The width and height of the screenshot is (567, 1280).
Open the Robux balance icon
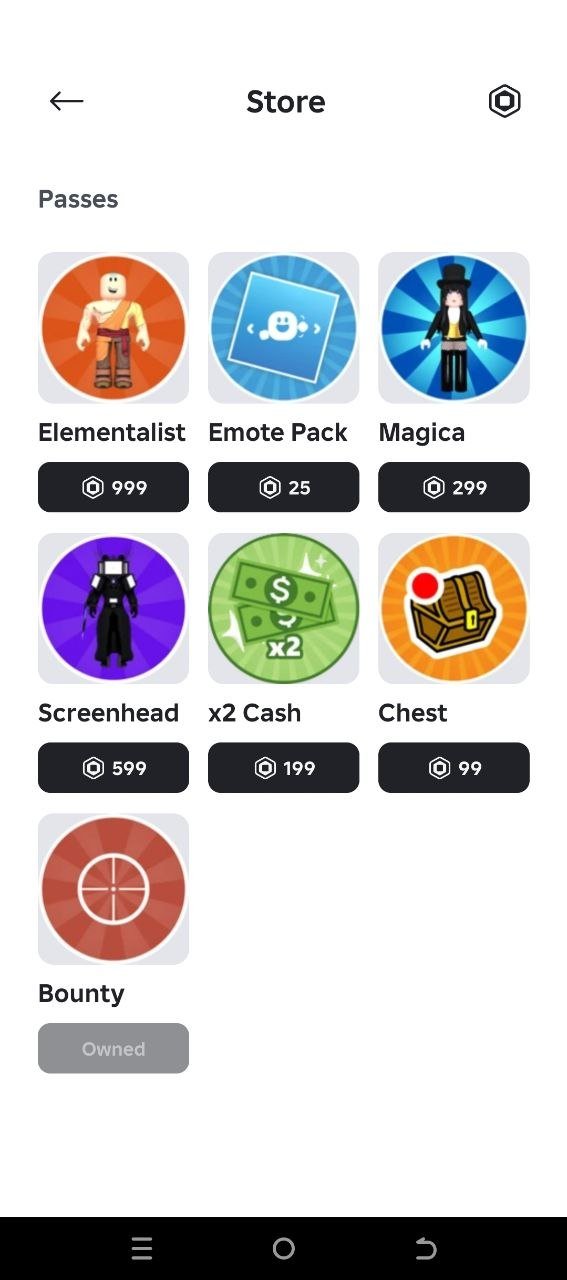[504, 101]
